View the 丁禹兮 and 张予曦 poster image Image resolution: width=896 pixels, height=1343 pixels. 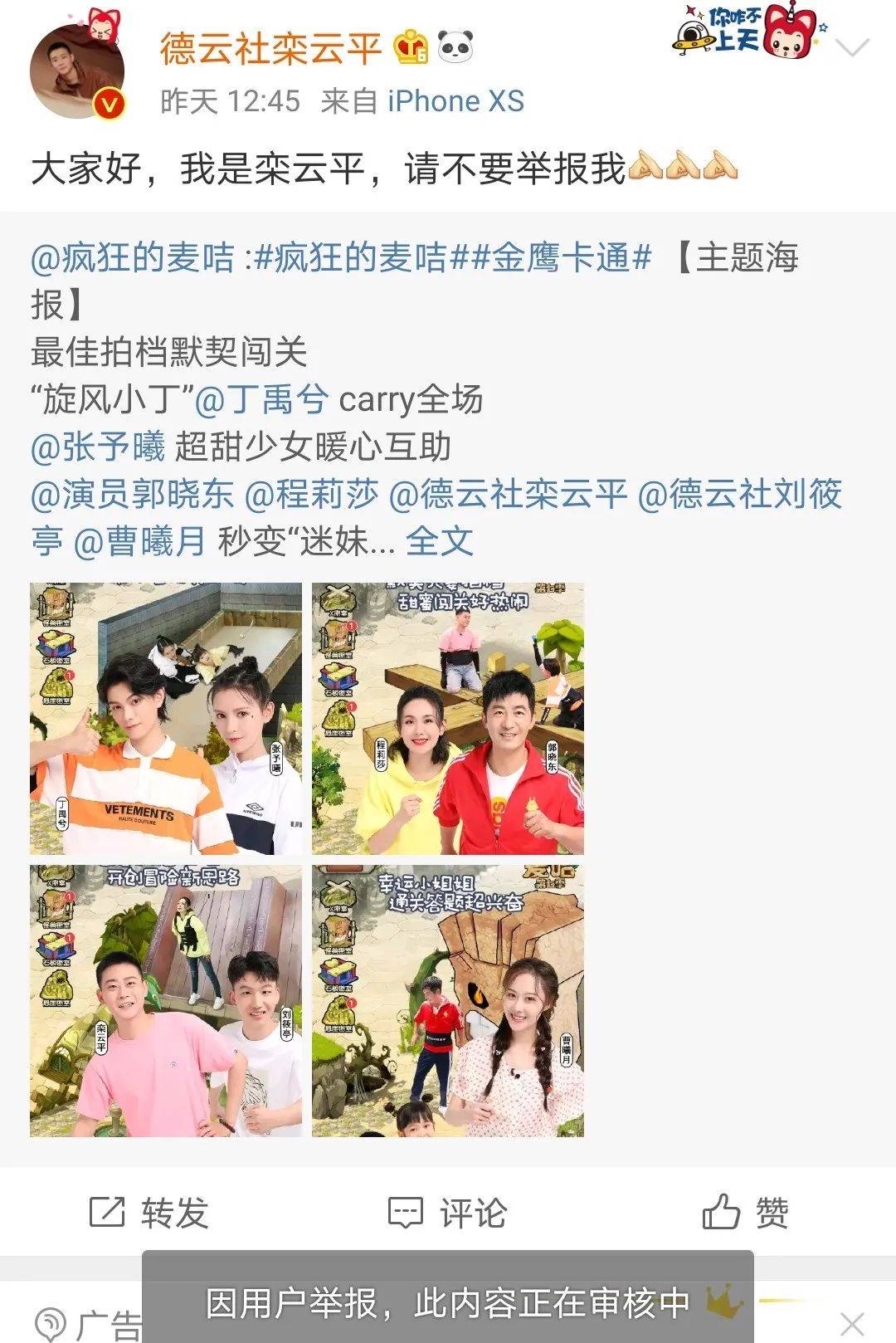click(166, 719)
